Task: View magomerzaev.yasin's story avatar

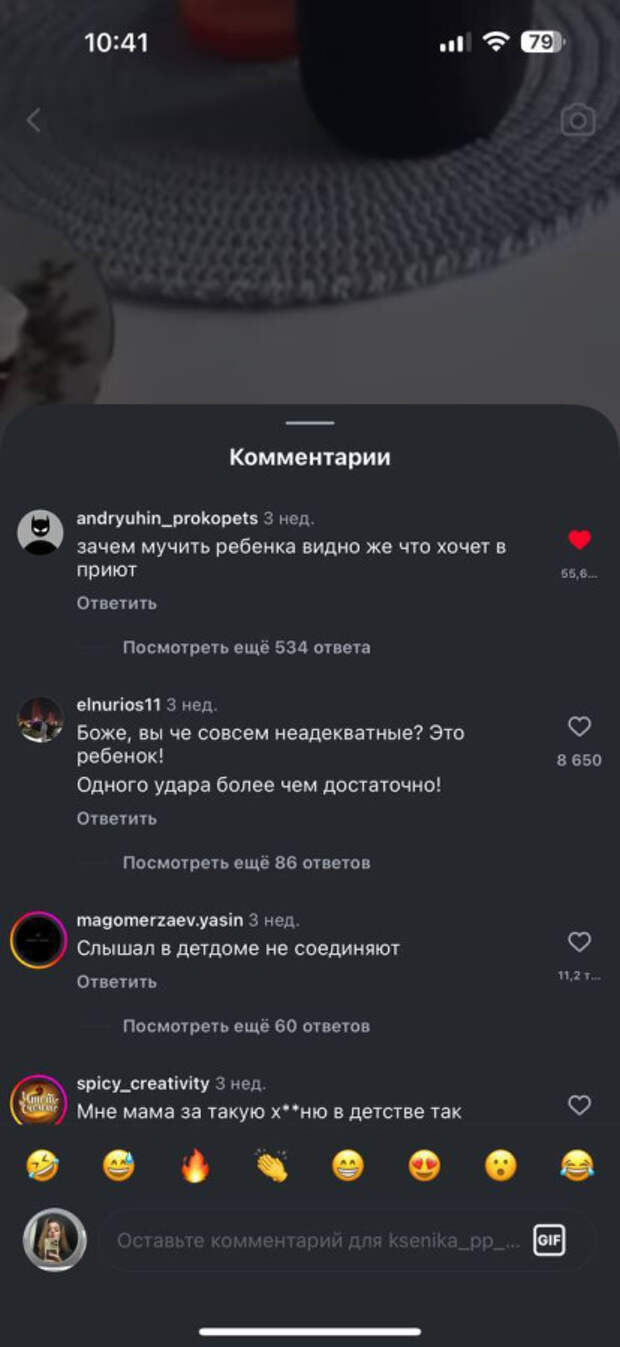Action: 38,939
